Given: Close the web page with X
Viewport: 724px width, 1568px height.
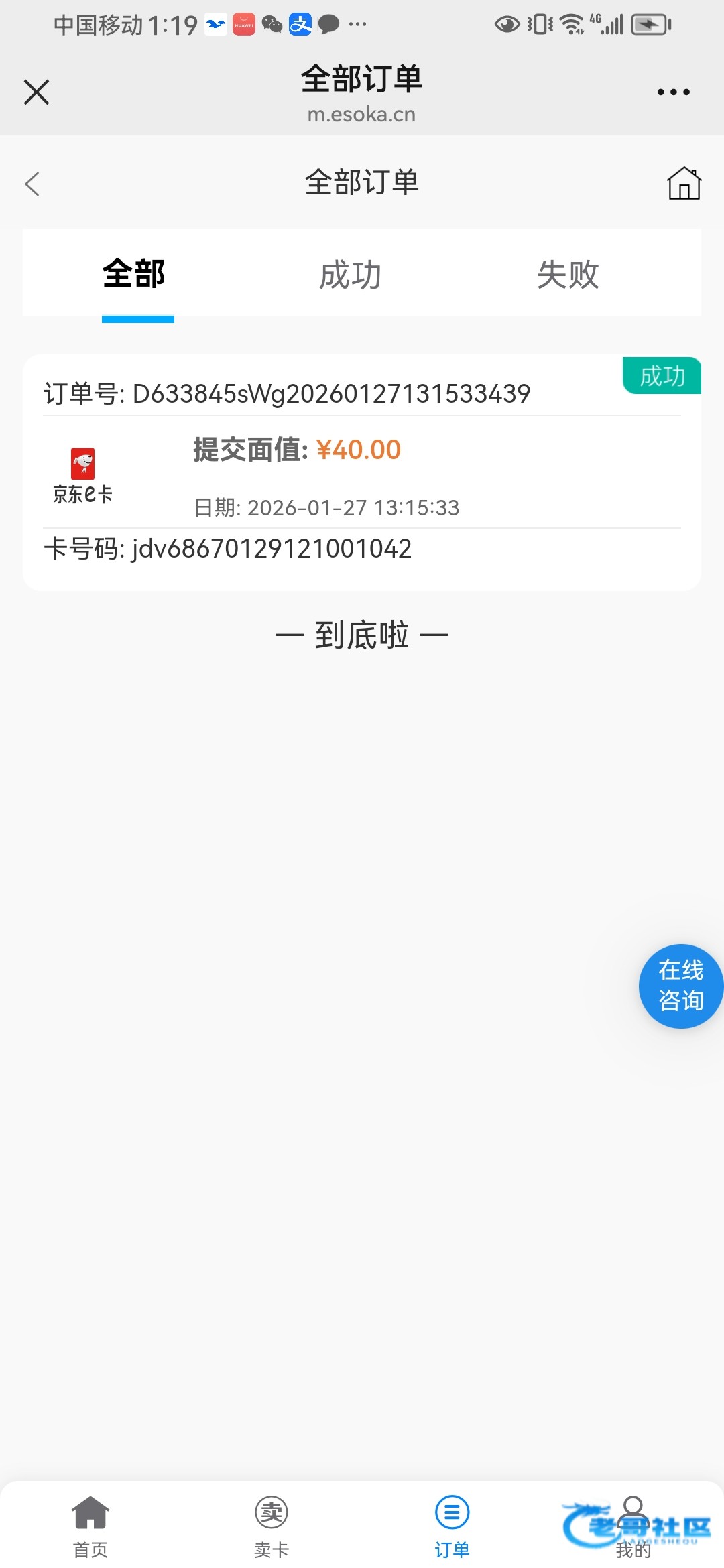Looking at the screenshot, I should point(36,92).
